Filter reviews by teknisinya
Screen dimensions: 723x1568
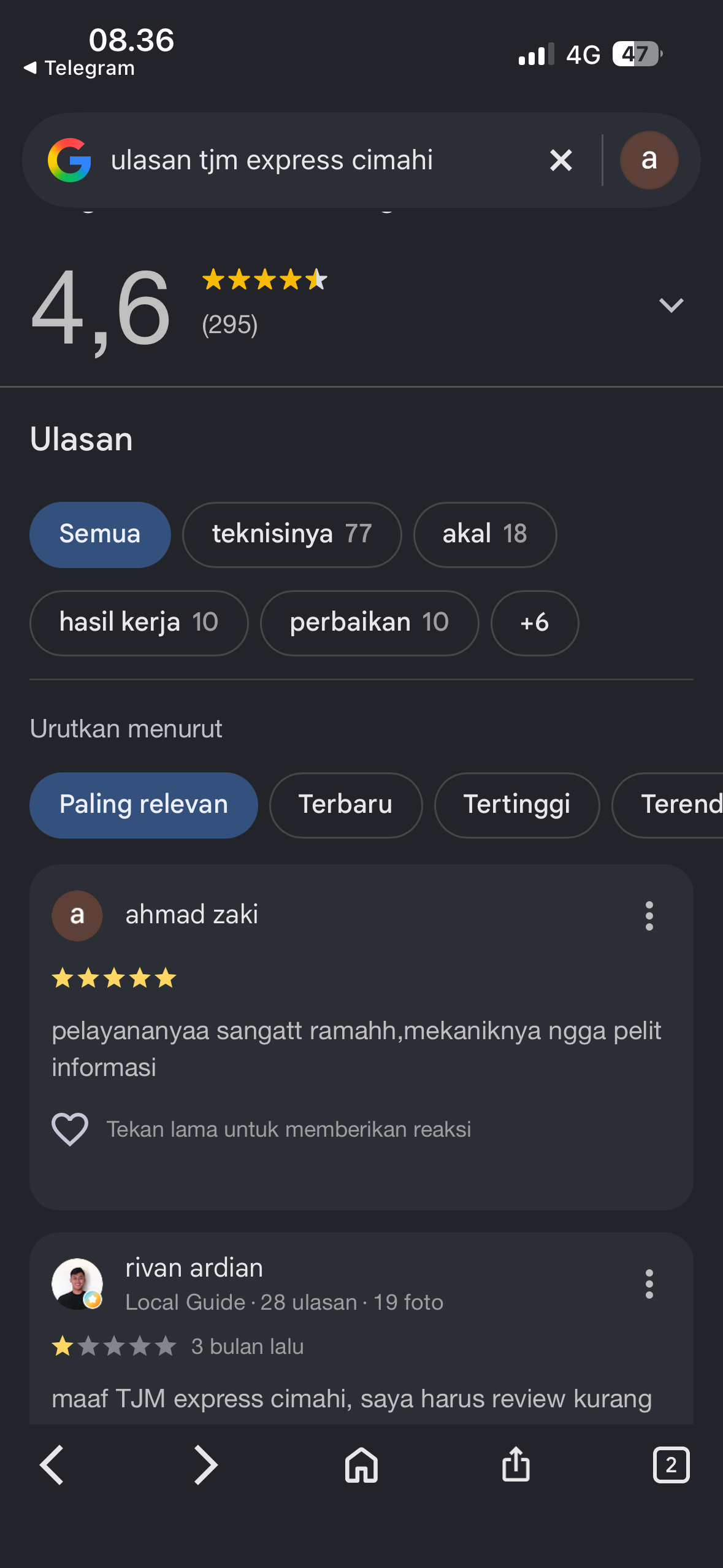292,534
